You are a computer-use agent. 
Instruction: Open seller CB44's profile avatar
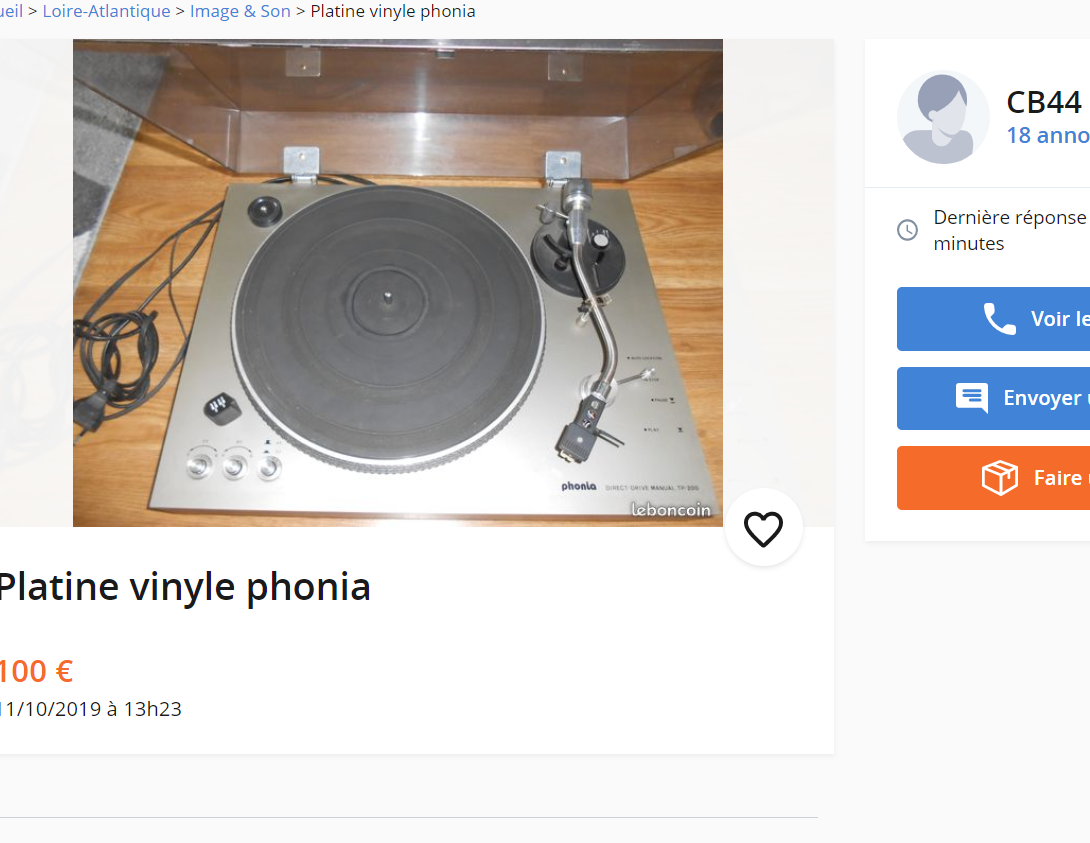(943, 117)
